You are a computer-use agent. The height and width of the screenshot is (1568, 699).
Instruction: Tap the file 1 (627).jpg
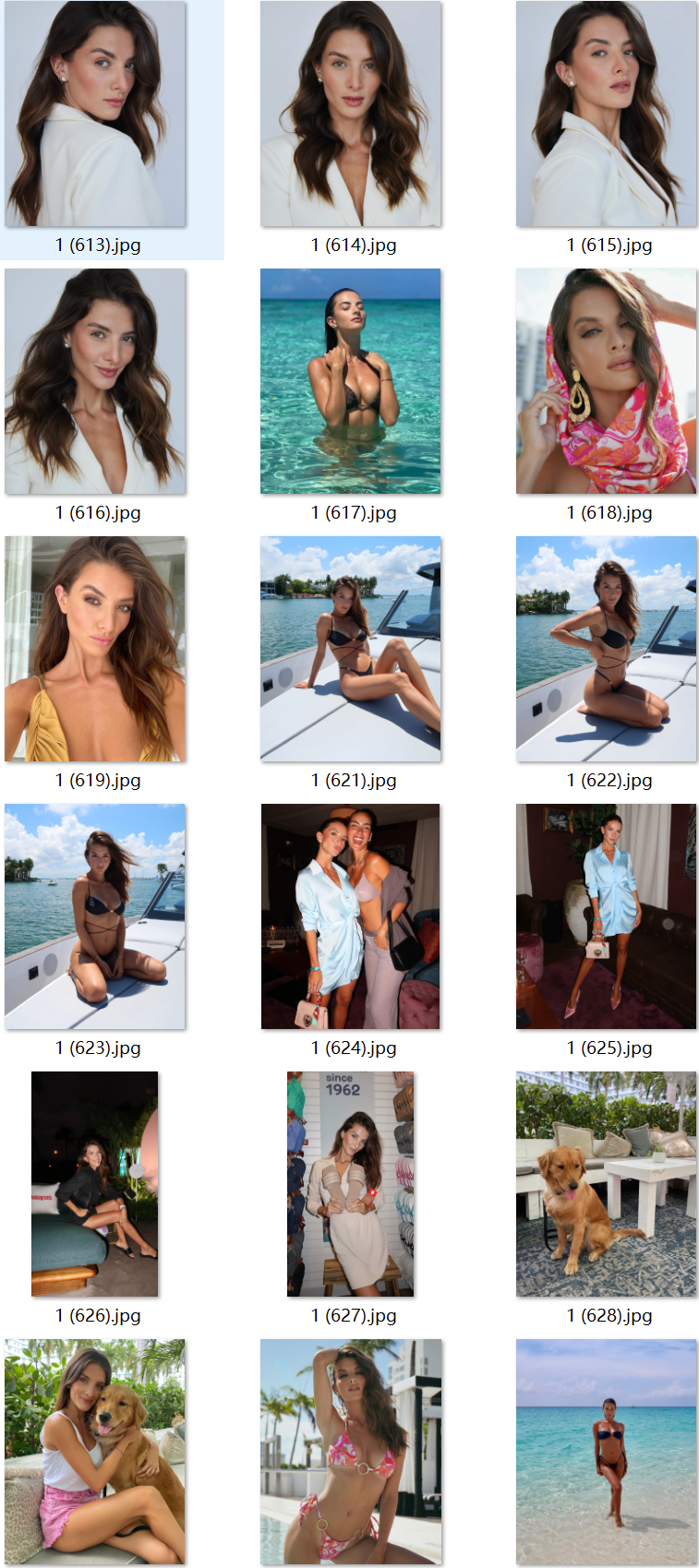tap(351, 1185)
